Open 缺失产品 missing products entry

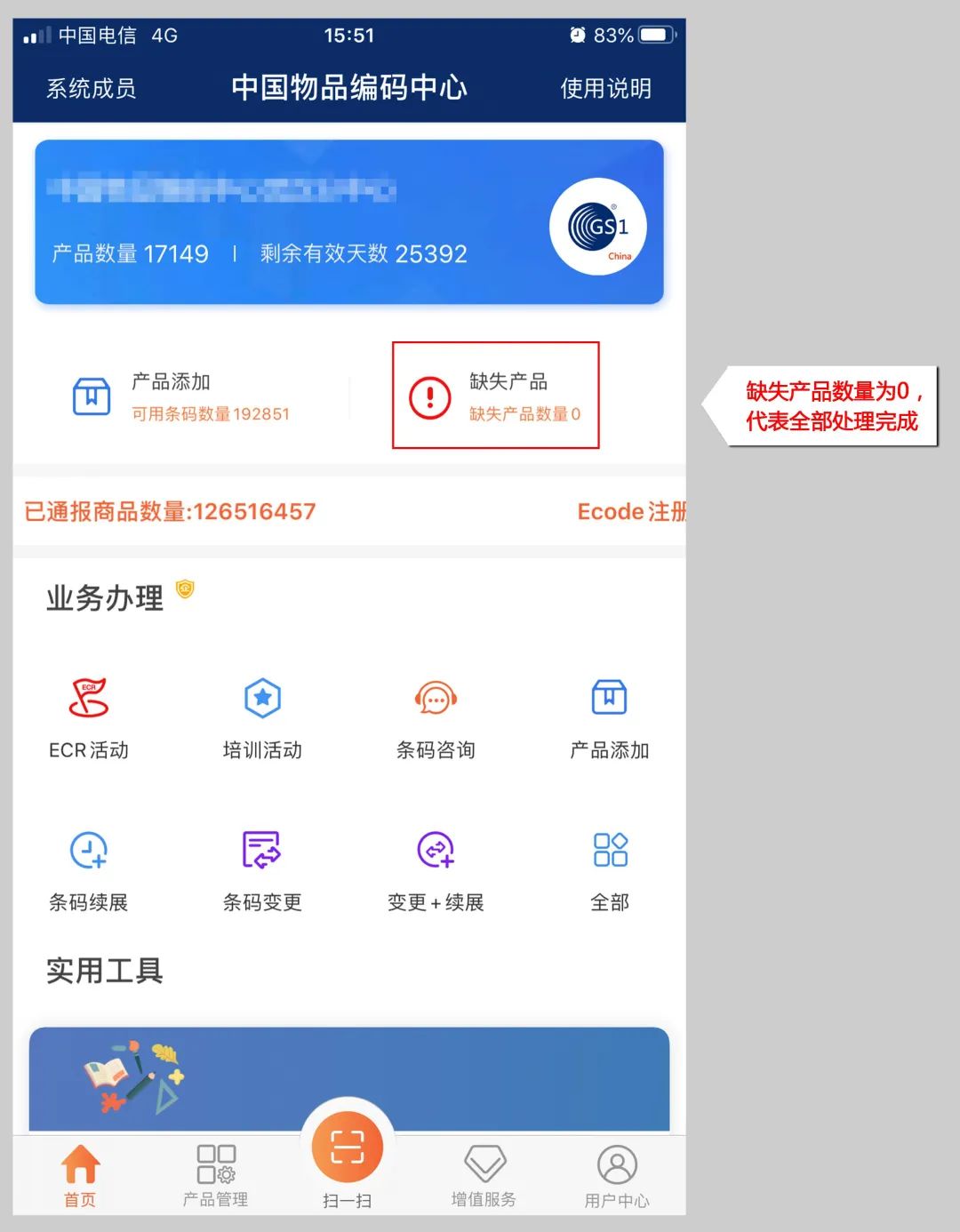(495, 396)
